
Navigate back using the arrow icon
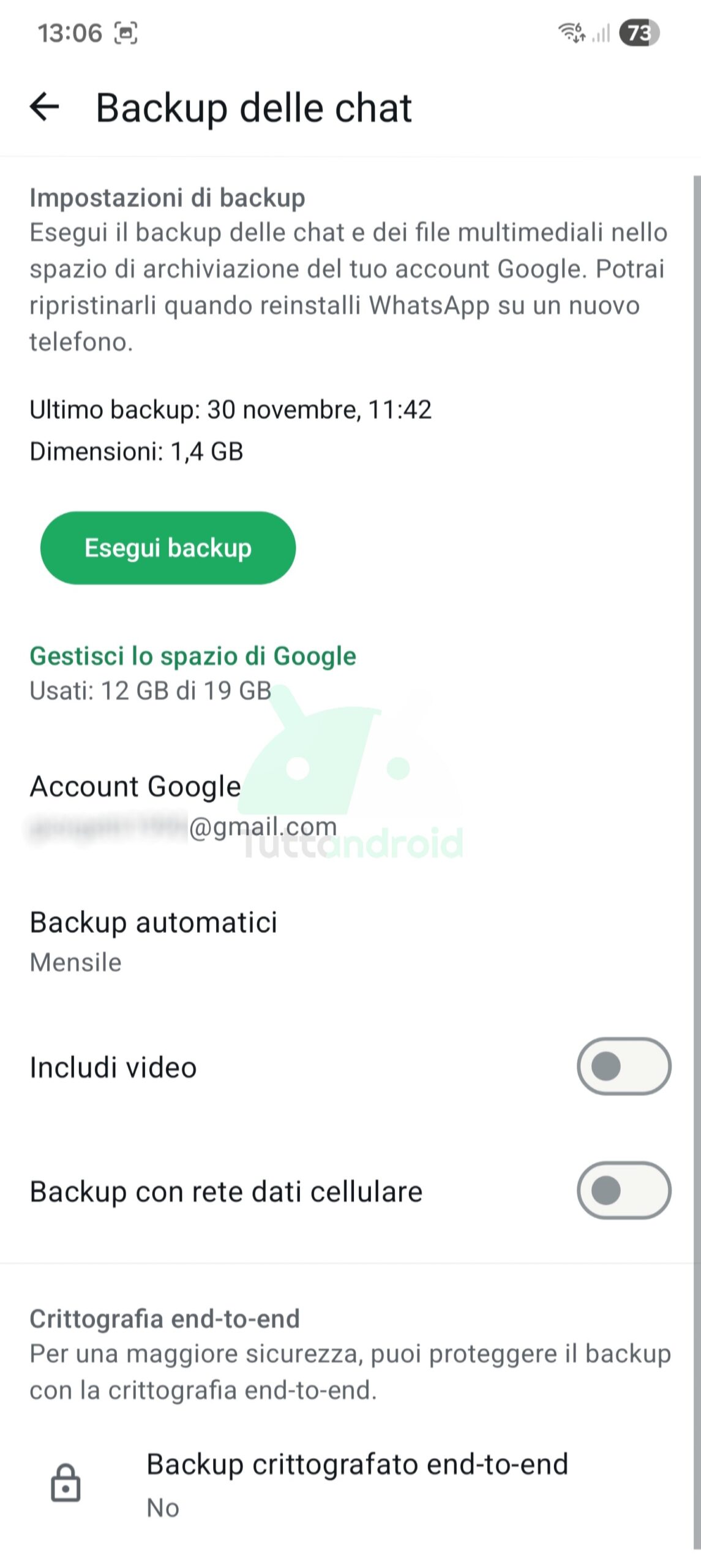[x=43, y=108]
